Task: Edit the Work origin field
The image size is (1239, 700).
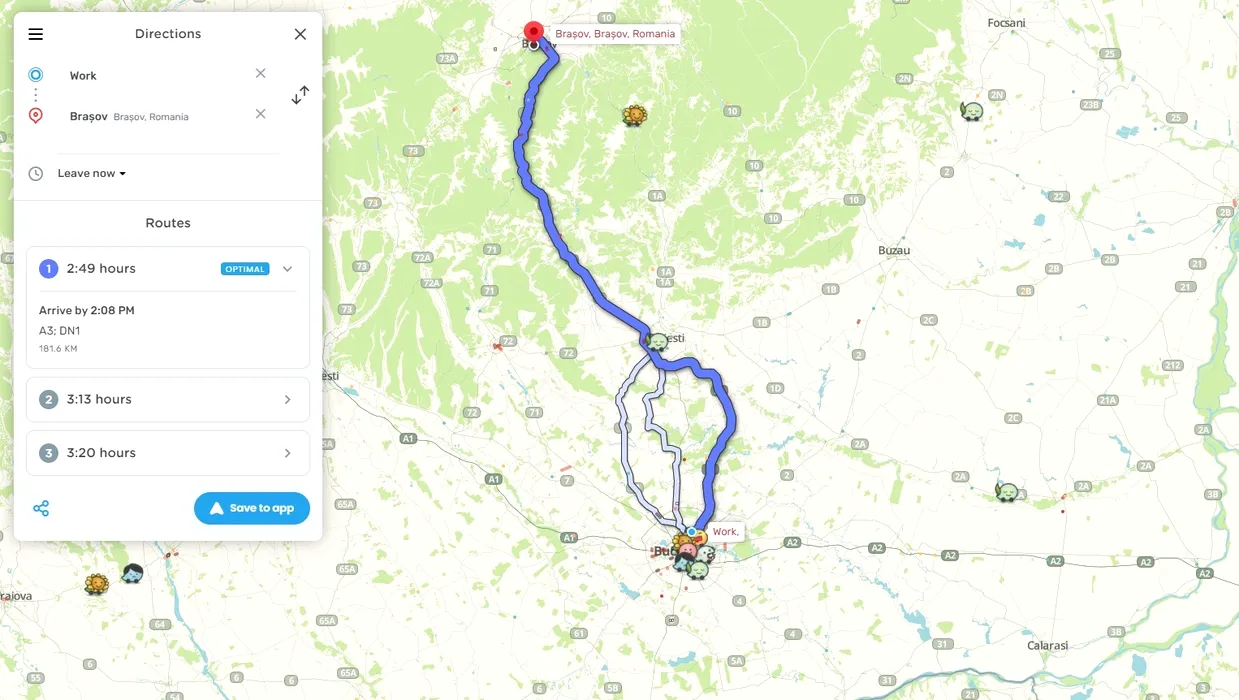Action: click(x=150, y=75)
